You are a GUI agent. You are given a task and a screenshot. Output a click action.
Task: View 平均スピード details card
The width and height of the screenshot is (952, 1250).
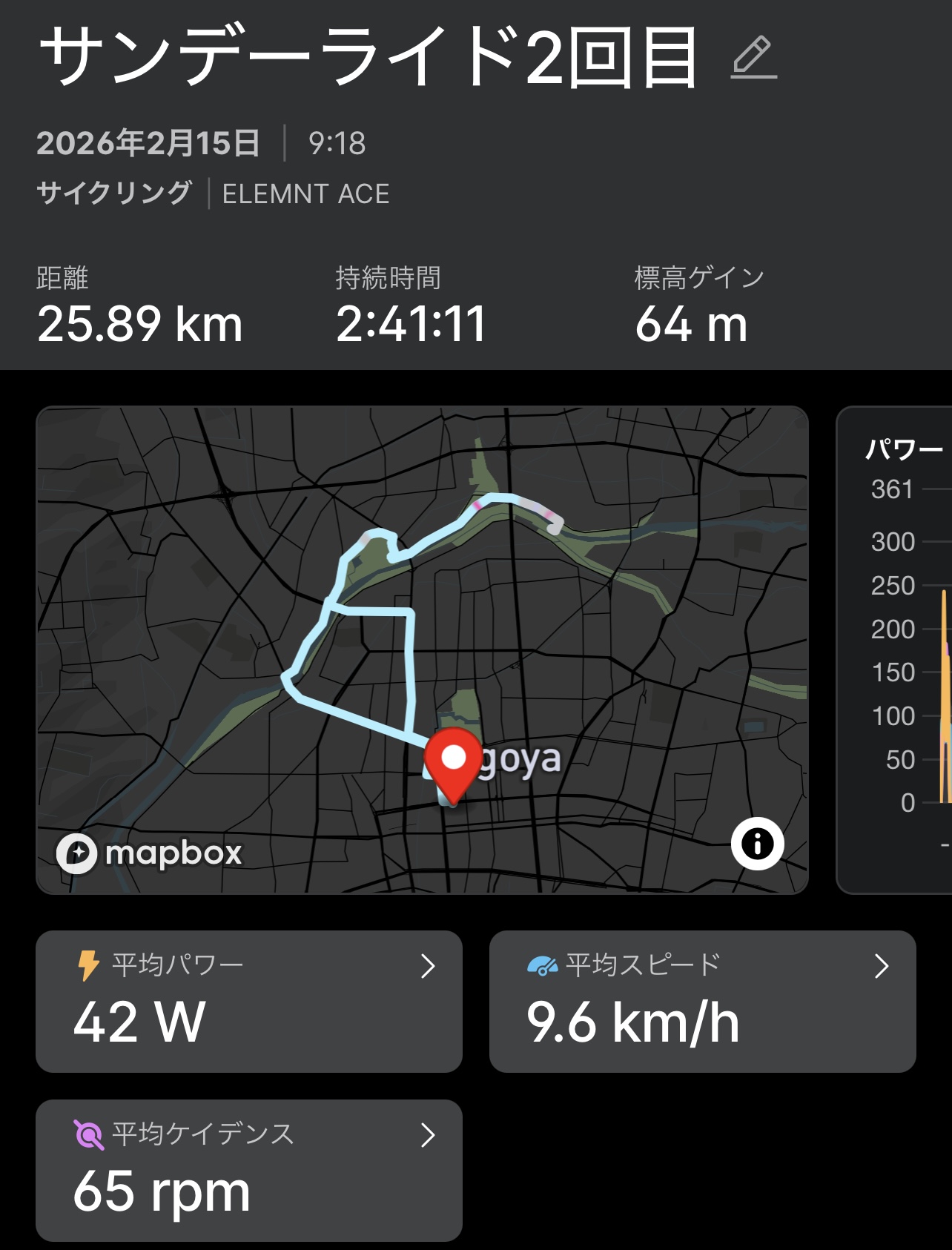coord(702,1001)
